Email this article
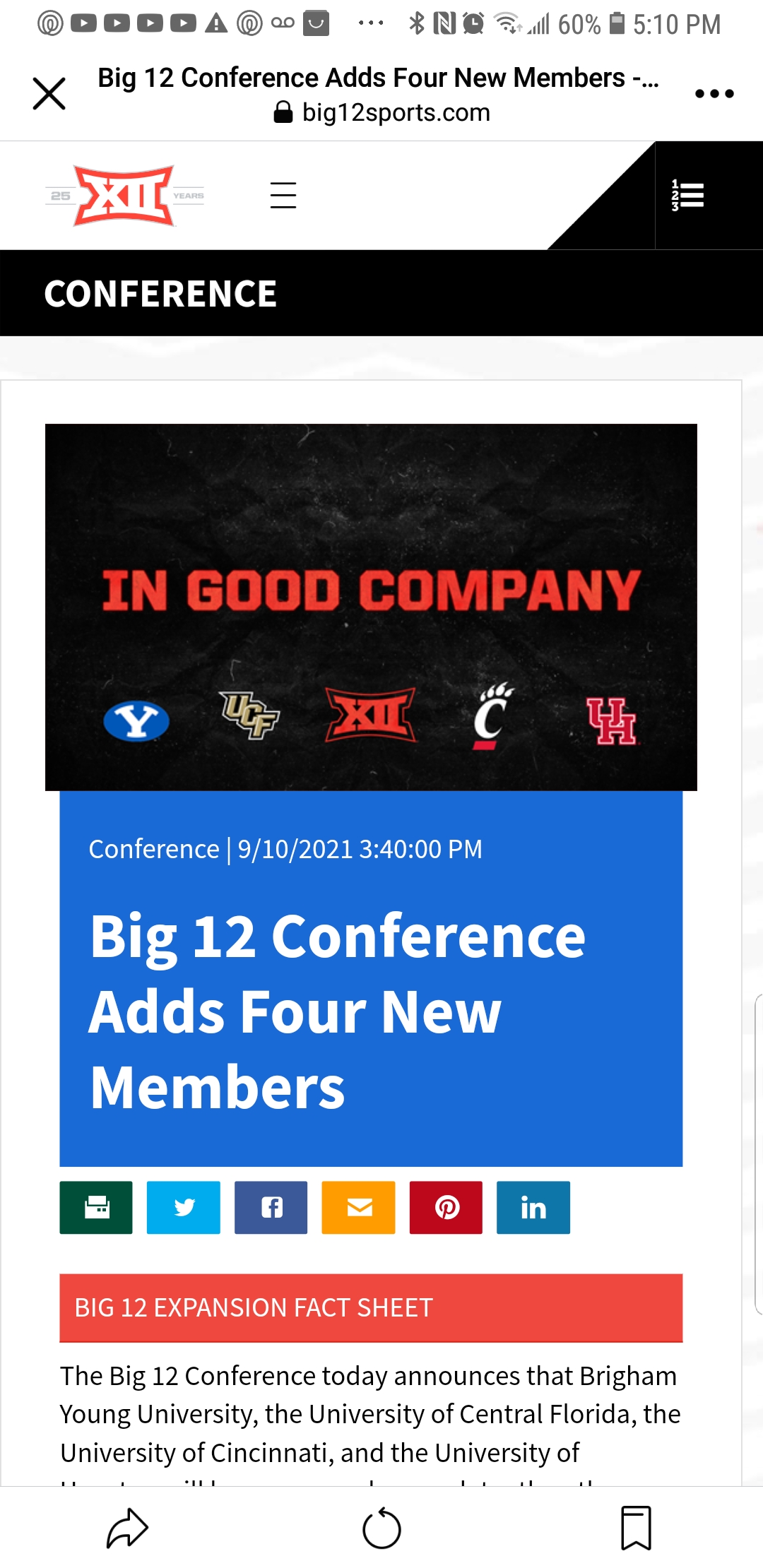The width and height of the screenshot is (763, 1568). tap(359, 1207)
